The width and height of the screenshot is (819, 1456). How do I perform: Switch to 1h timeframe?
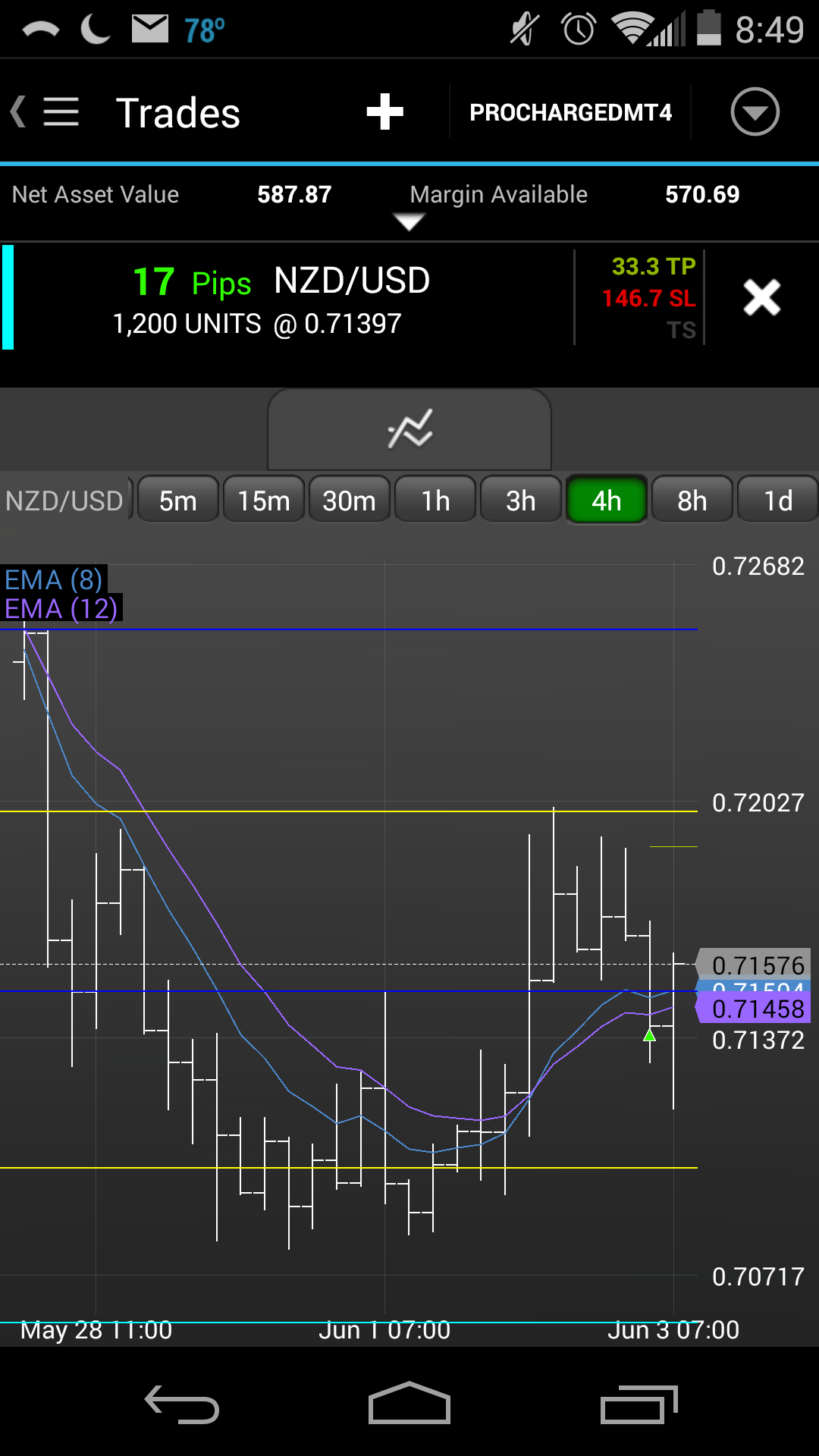[435, 500]
